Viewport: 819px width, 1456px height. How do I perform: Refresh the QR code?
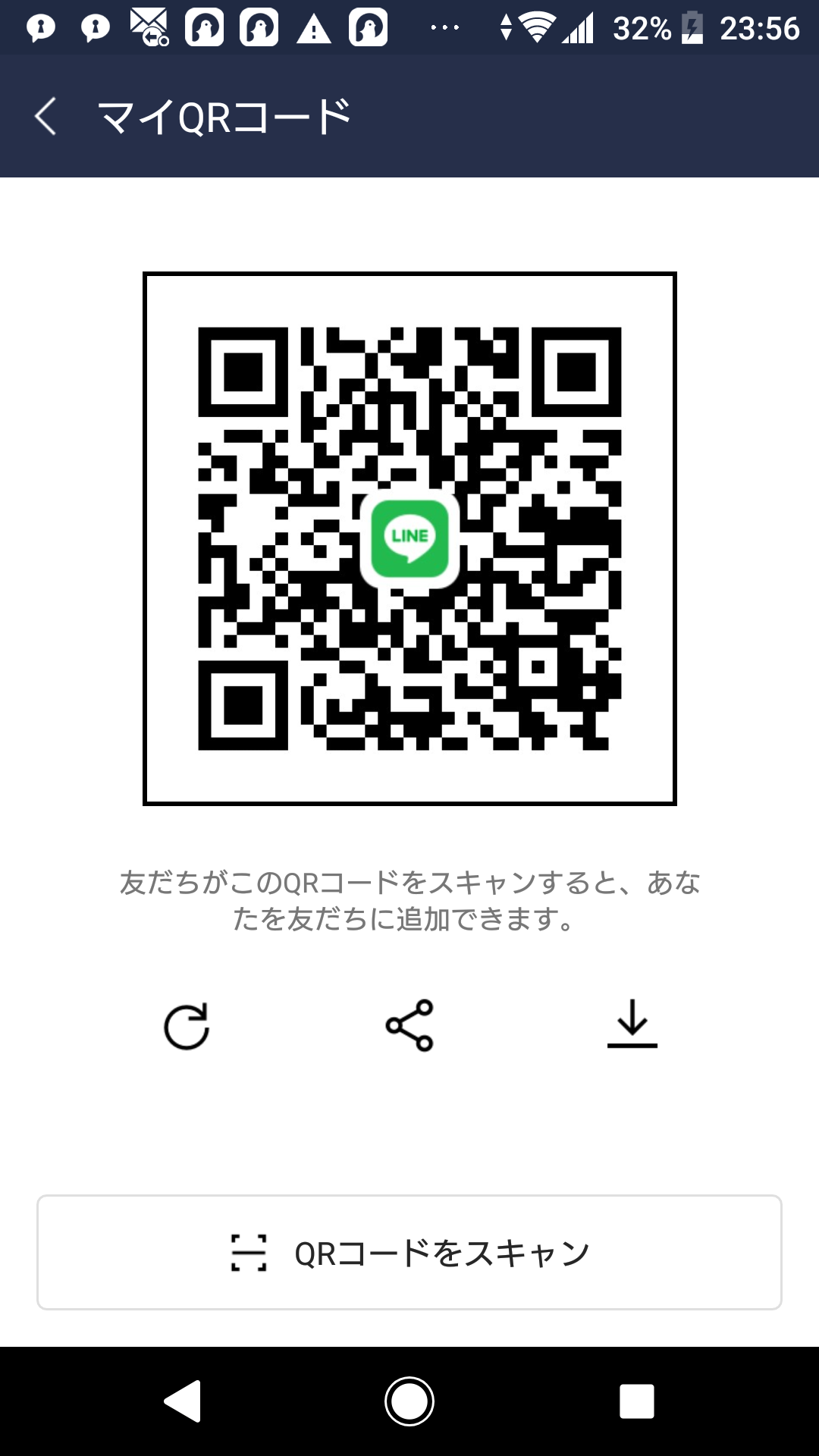(x=187, y=1027)
